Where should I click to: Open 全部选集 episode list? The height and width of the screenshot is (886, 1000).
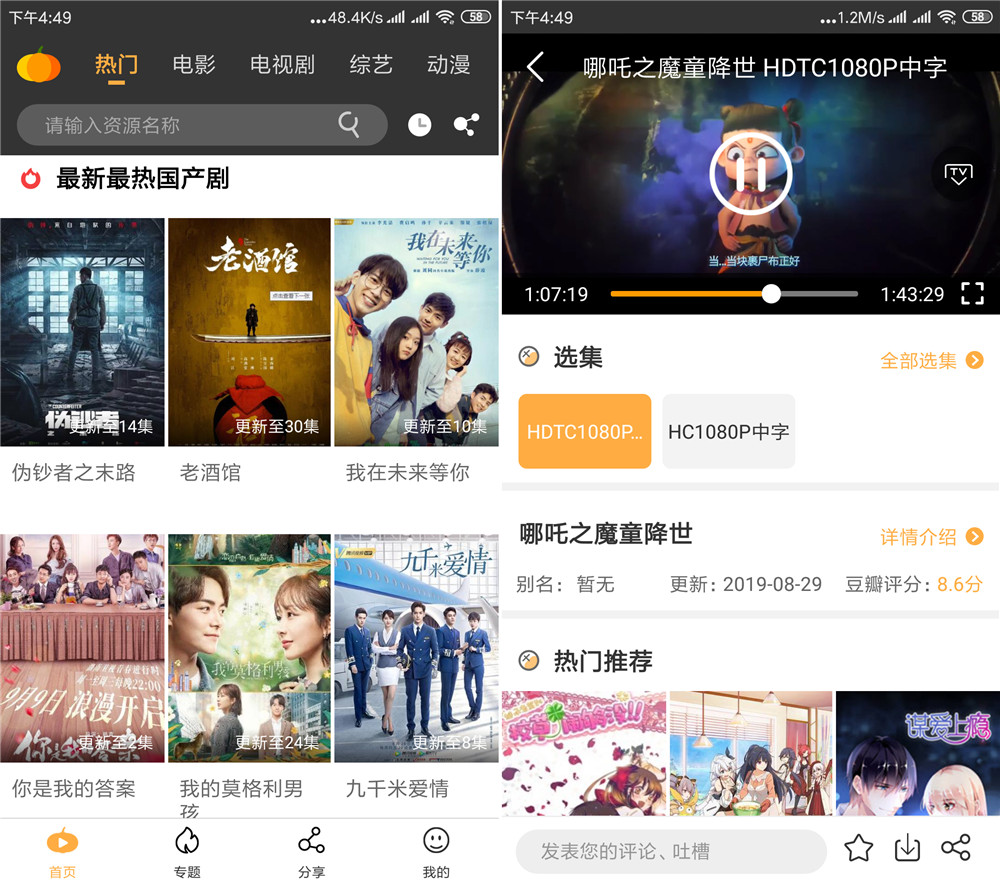(x=932, y=360)
